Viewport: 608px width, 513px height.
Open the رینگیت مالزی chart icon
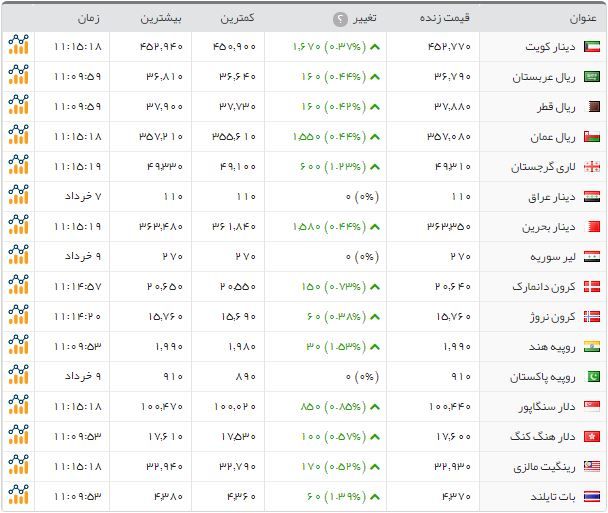click(18, 466)
